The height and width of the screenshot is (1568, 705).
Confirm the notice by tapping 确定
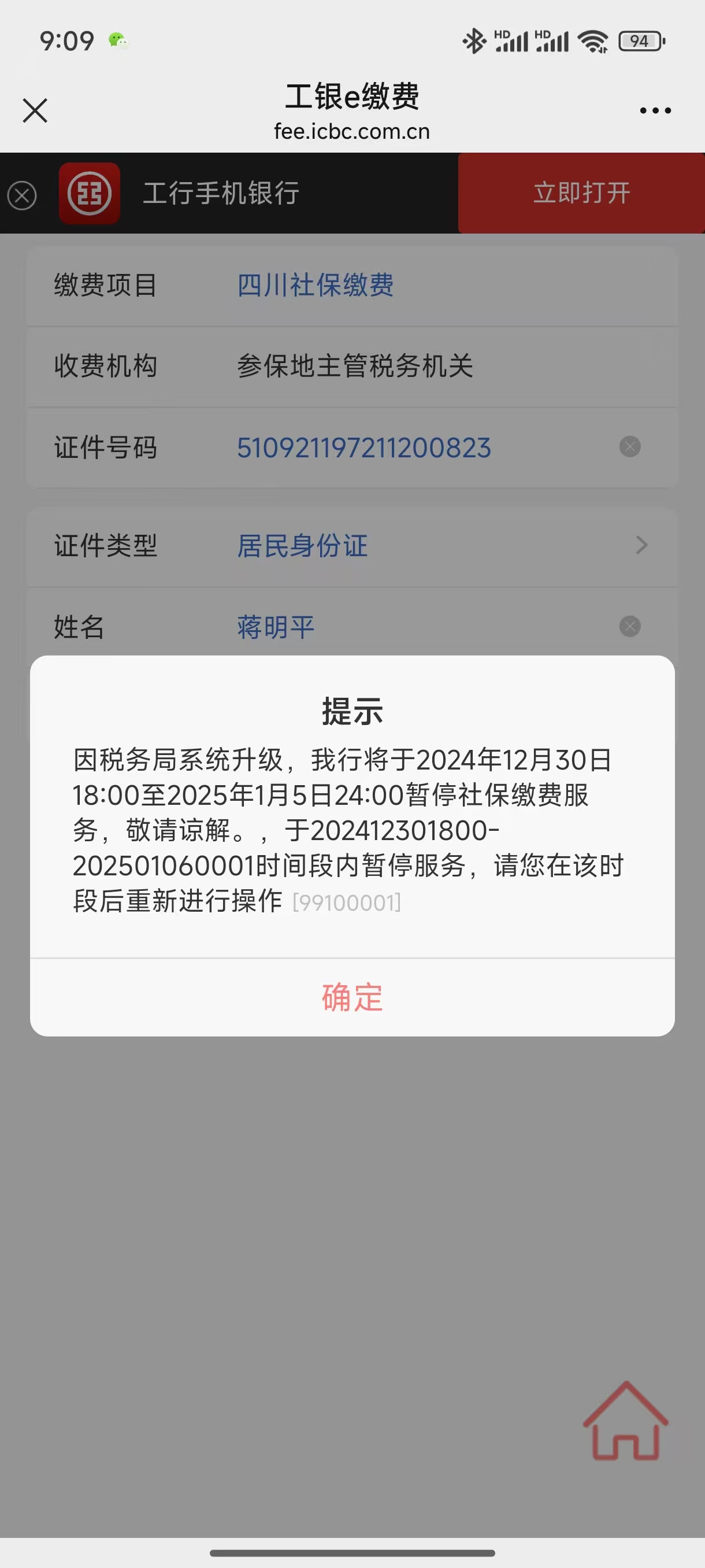pos(352,998)
